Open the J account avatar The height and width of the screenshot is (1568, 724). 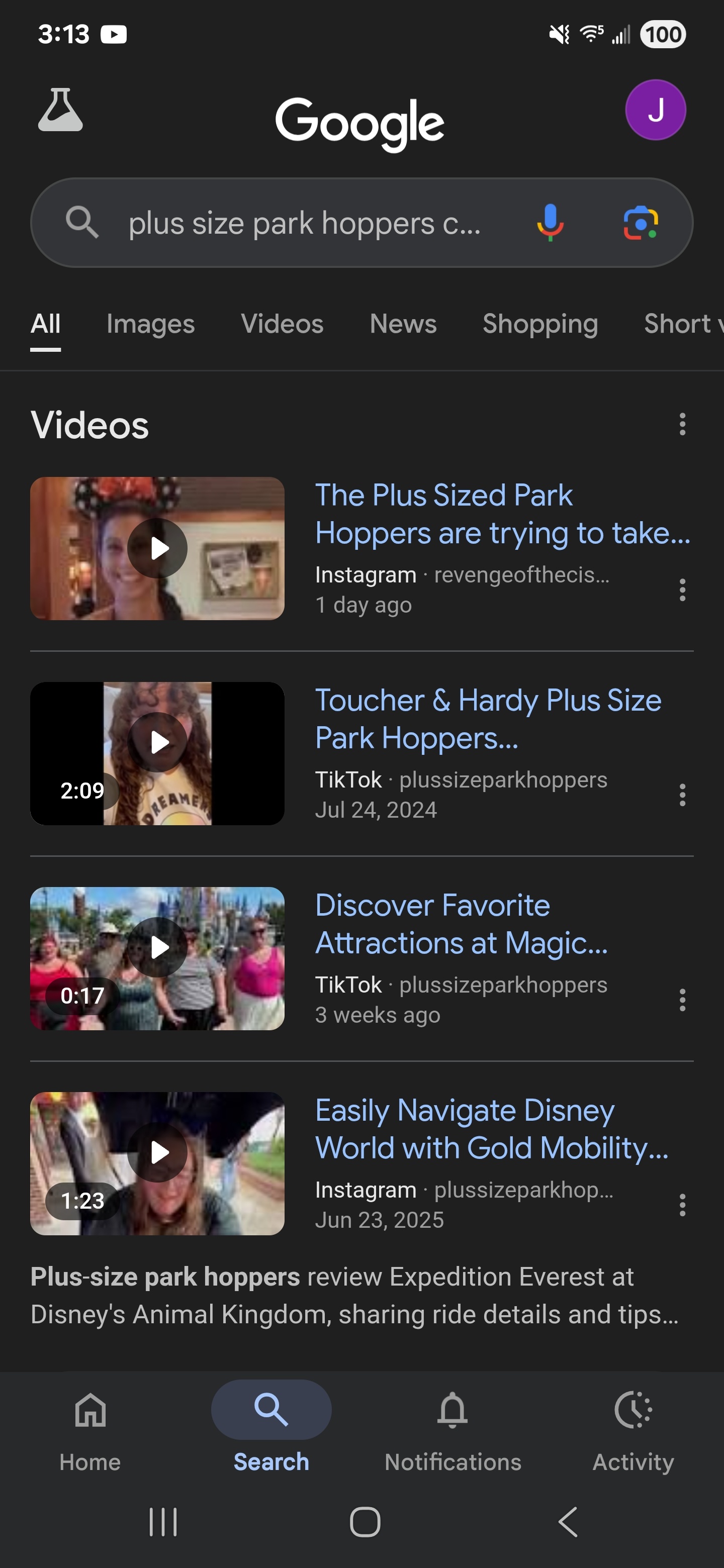[655, 110]
